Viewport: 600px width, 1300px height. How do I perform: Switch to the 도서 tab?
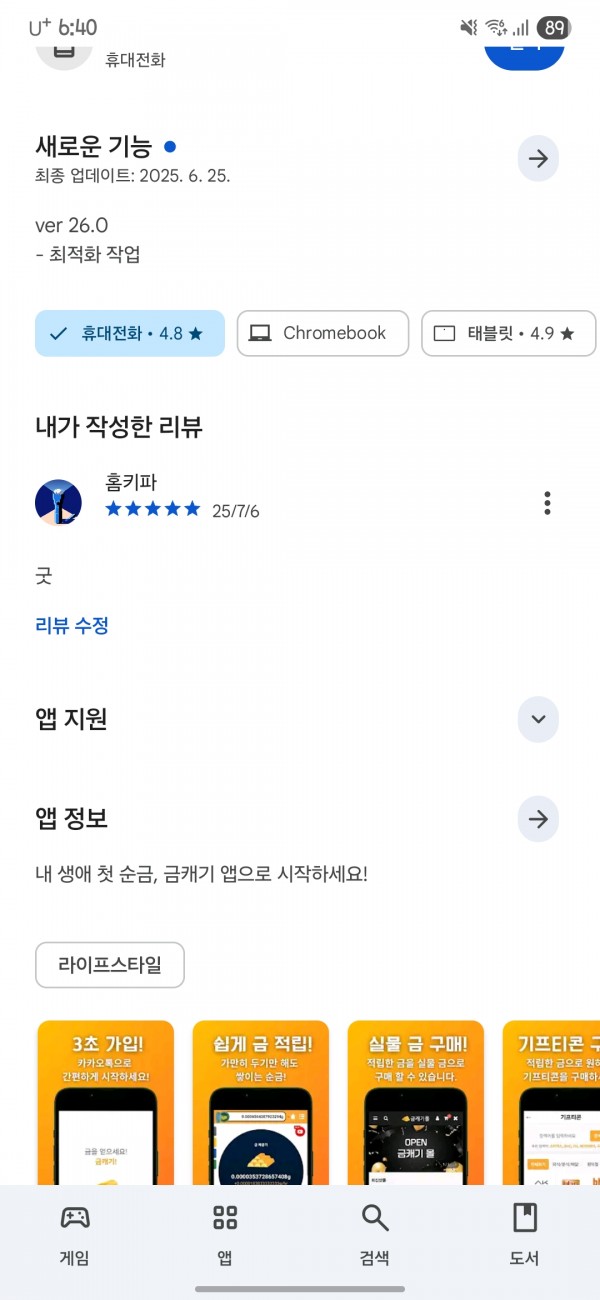(525, 1233)
